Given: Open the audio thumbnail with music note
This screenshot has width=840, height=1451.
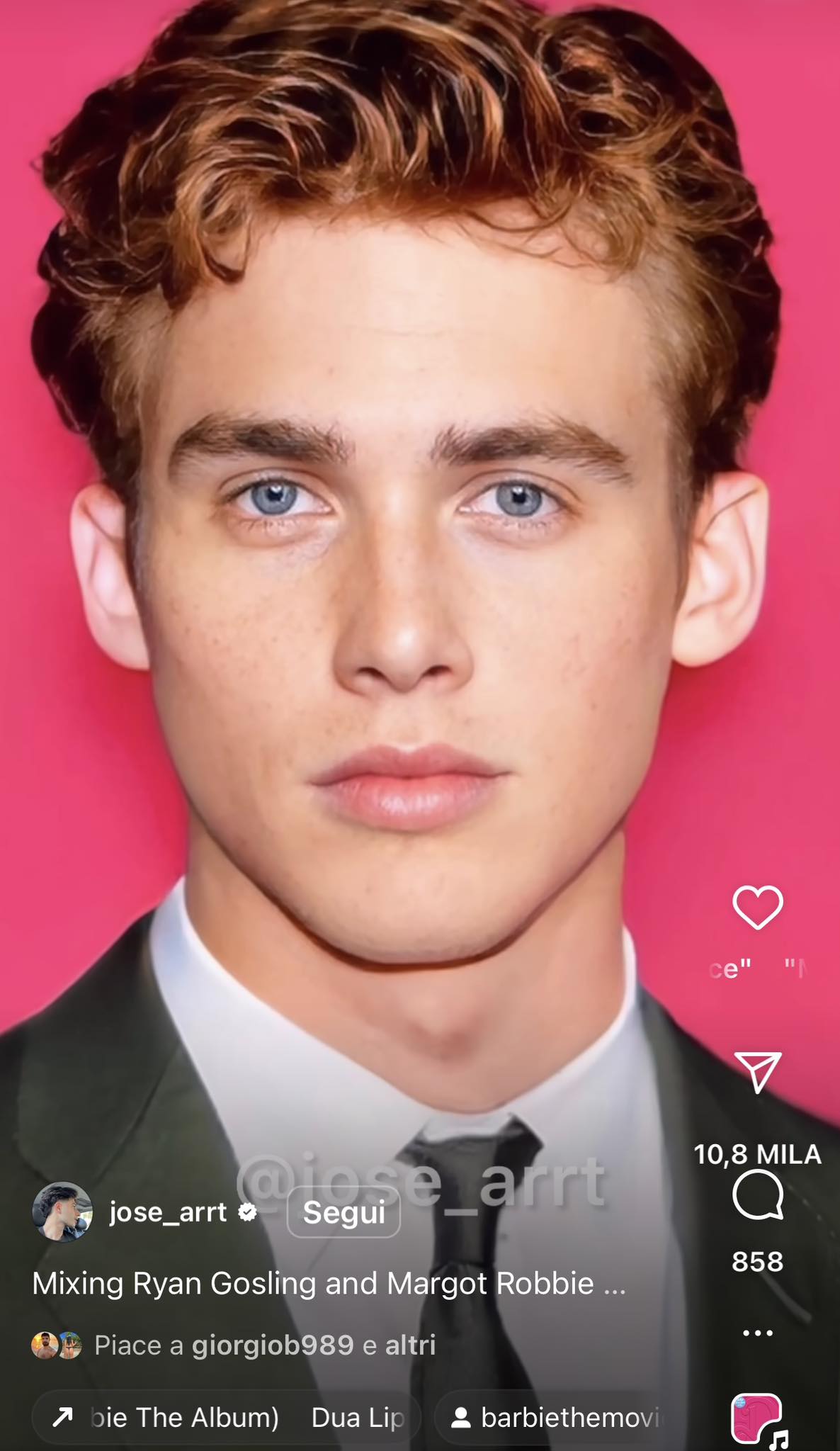Looking at the screenshot, I should (x=757, y=1419).
